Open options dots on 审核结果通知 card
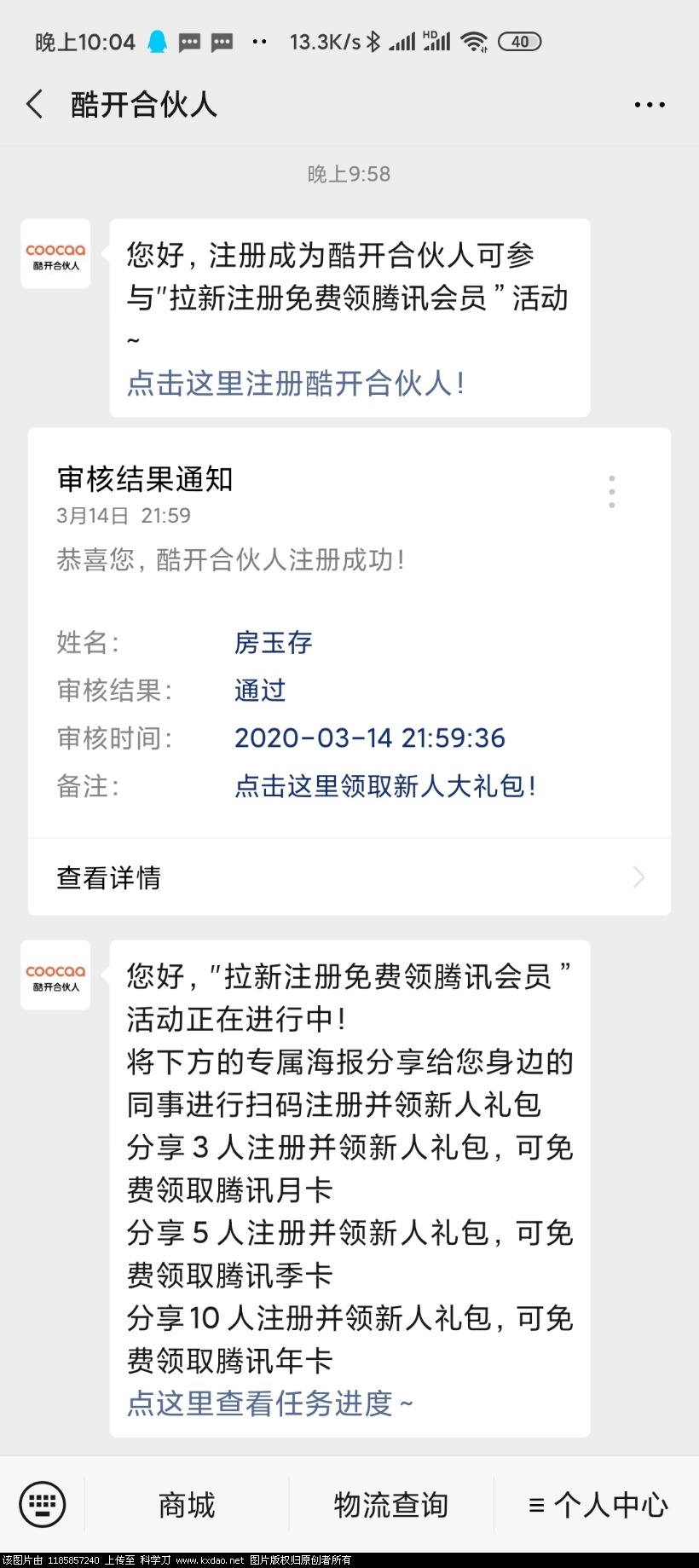Image resolution: width=699 pixels, height=1568 pixels. [x=611, y=492]
